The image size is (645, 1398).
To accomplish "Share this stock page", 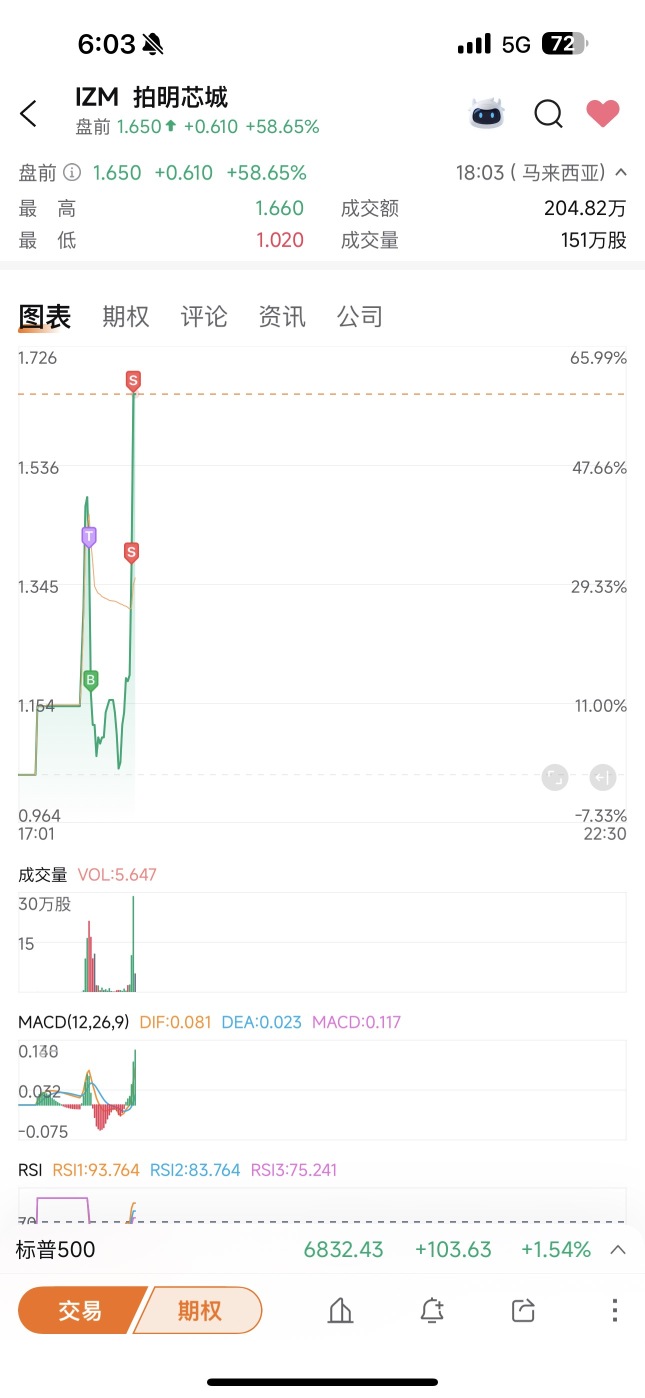I will (x=523, y=1311).
